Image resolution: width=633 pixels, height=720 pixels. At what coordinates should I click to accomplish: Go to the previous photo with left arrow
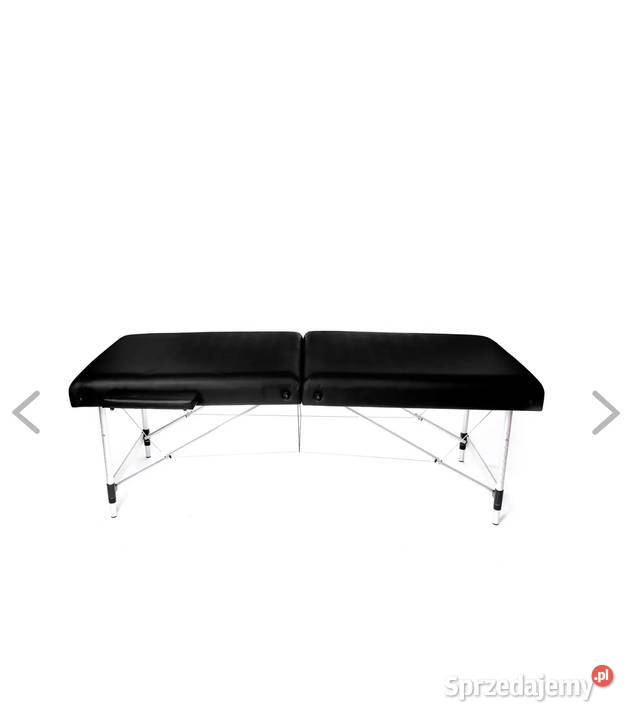tap(26, 412)
